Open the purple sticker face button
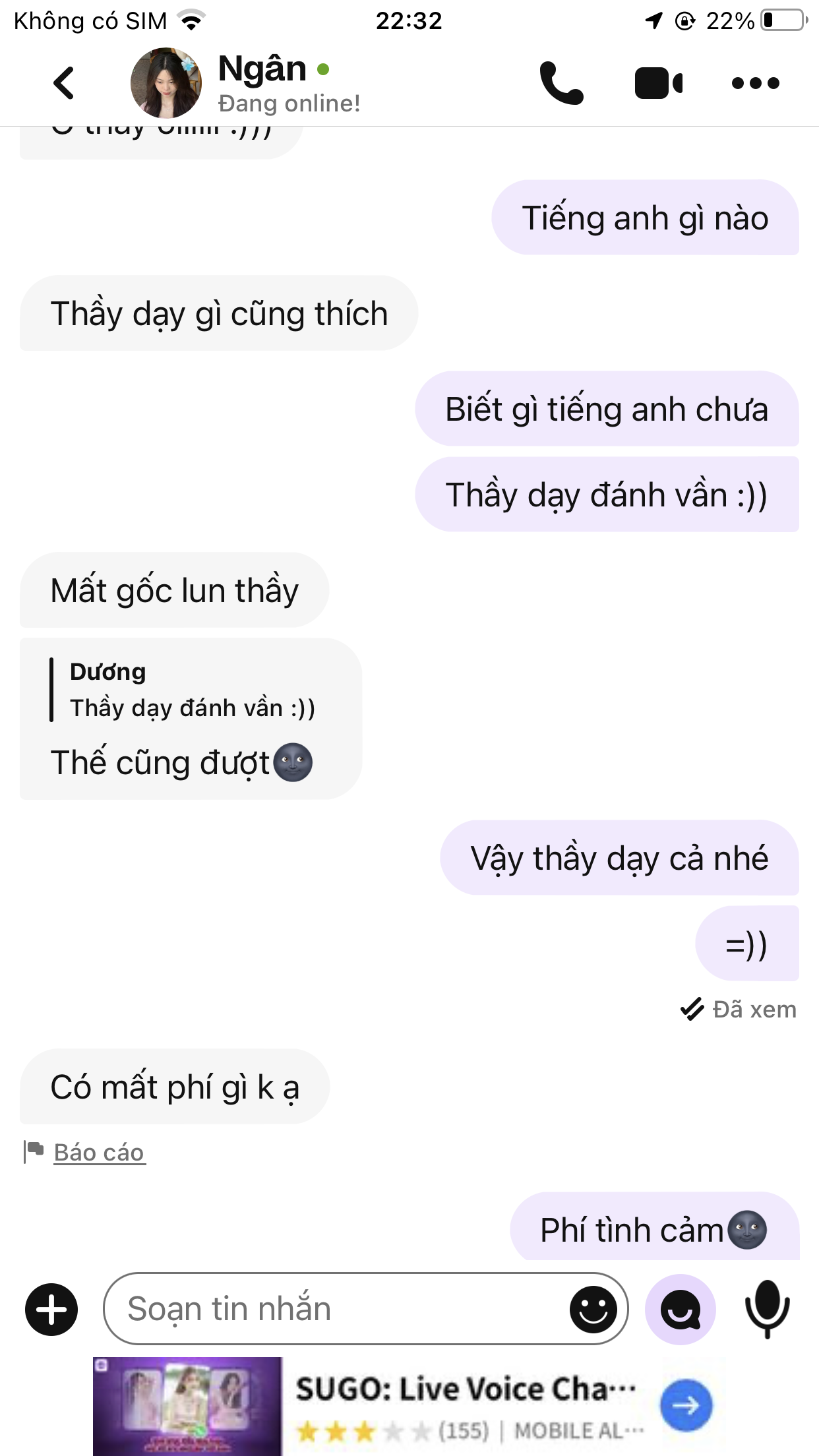The image size is (819, 1456). (x=681, y=1309)
